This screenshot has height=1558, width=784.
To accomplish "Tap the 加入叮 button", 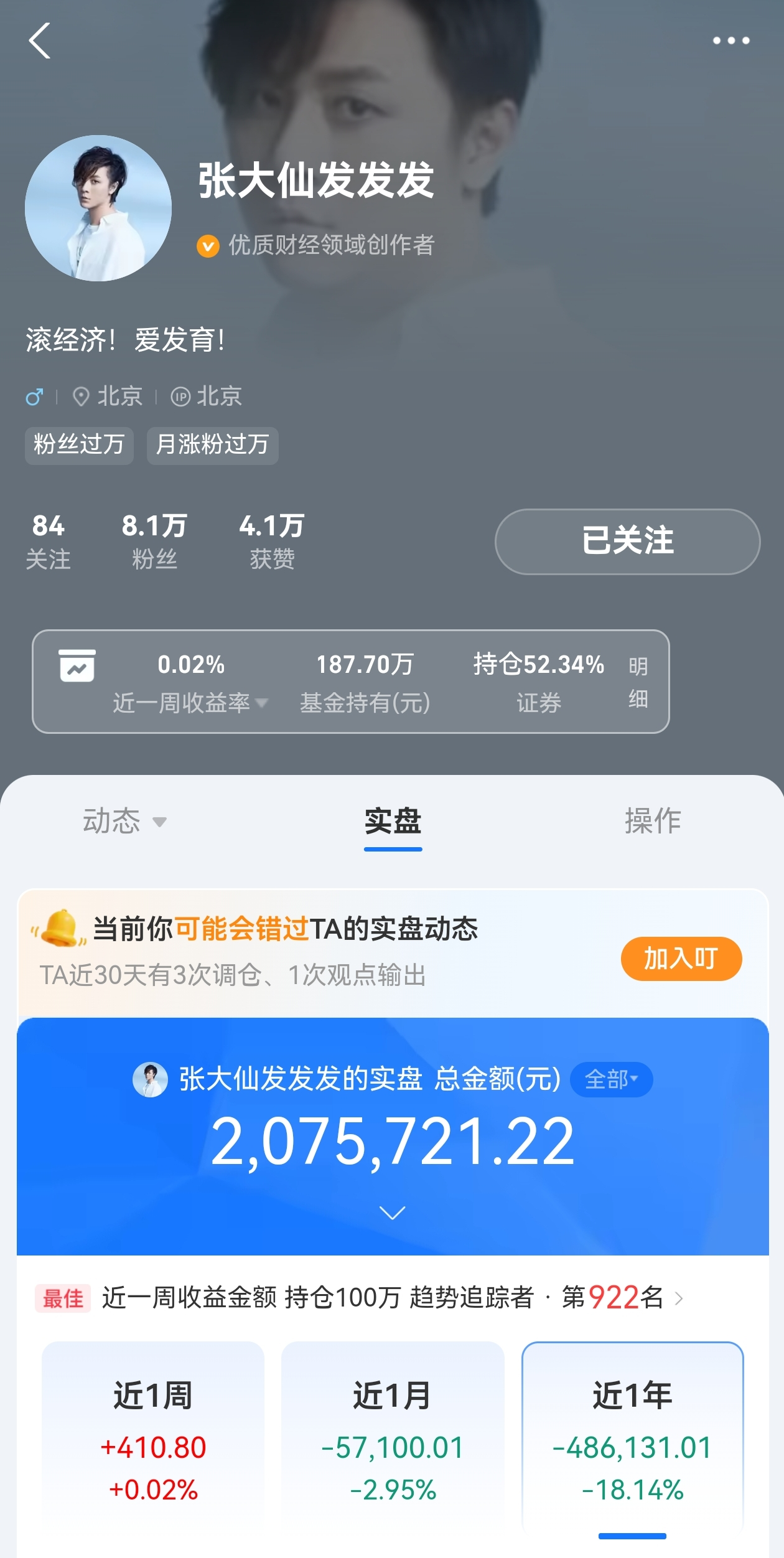I will pyautogui.click(x=681, y=959).
